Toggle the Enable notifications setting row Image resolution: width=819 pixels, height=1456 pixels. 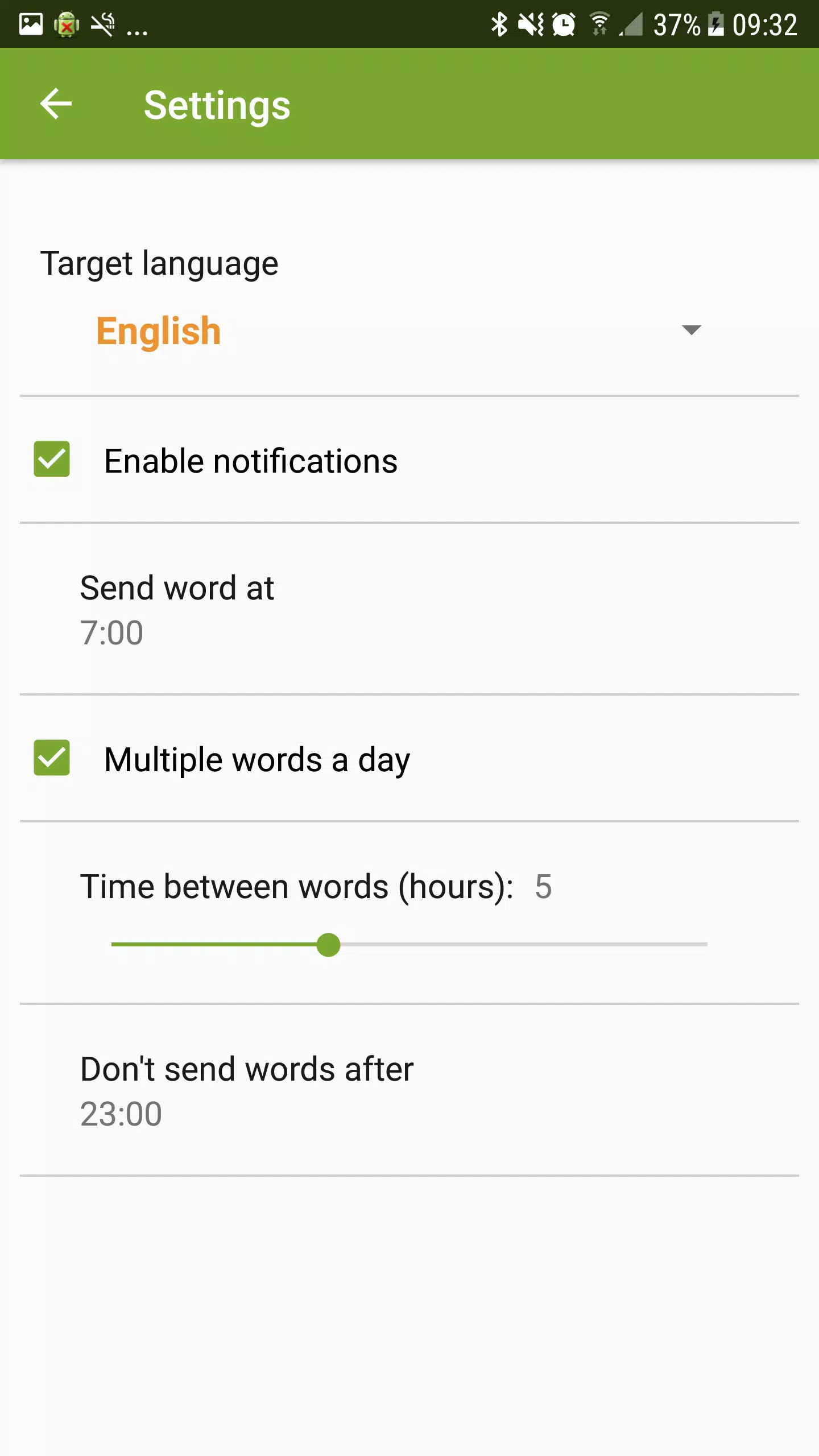coord(250,460)
